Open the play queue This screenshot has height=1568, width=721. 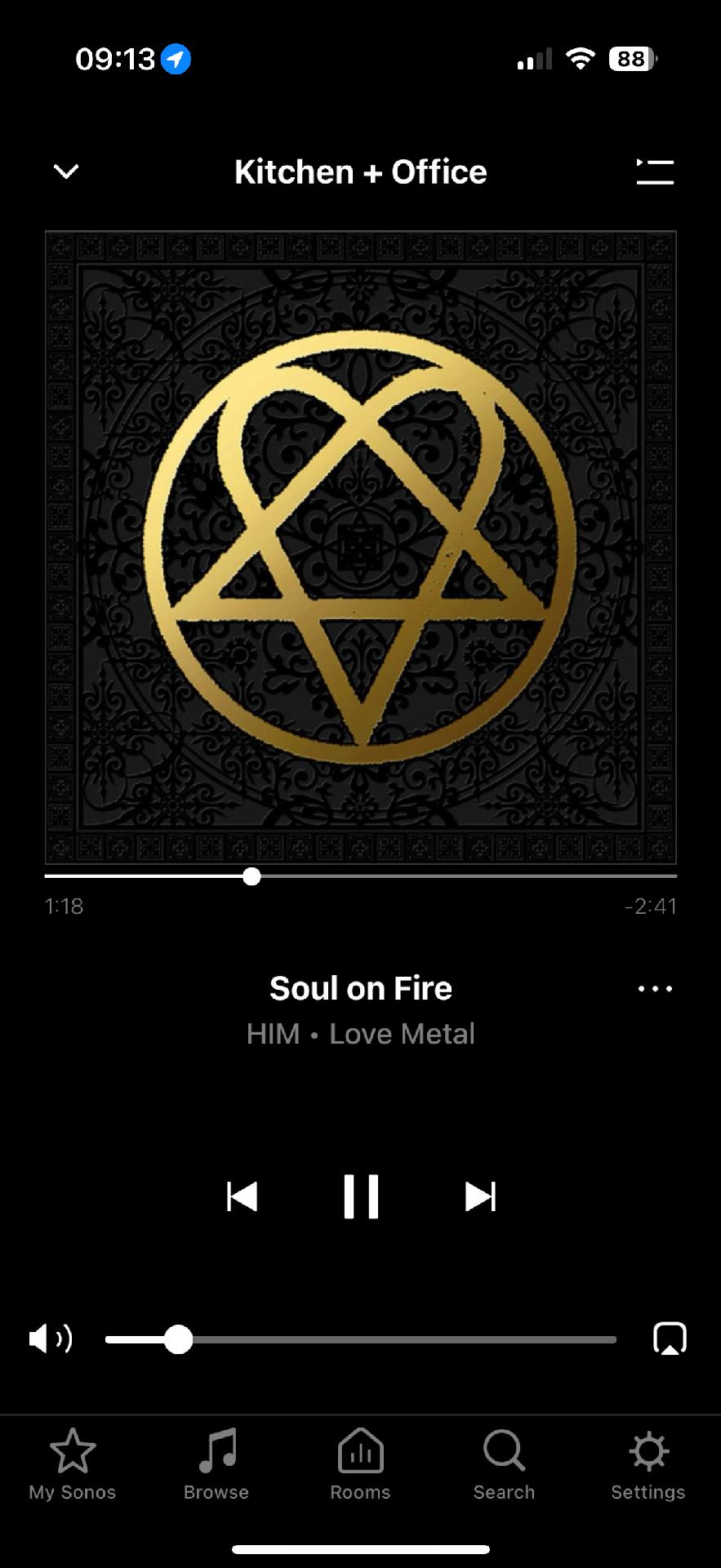click(655, 171)
